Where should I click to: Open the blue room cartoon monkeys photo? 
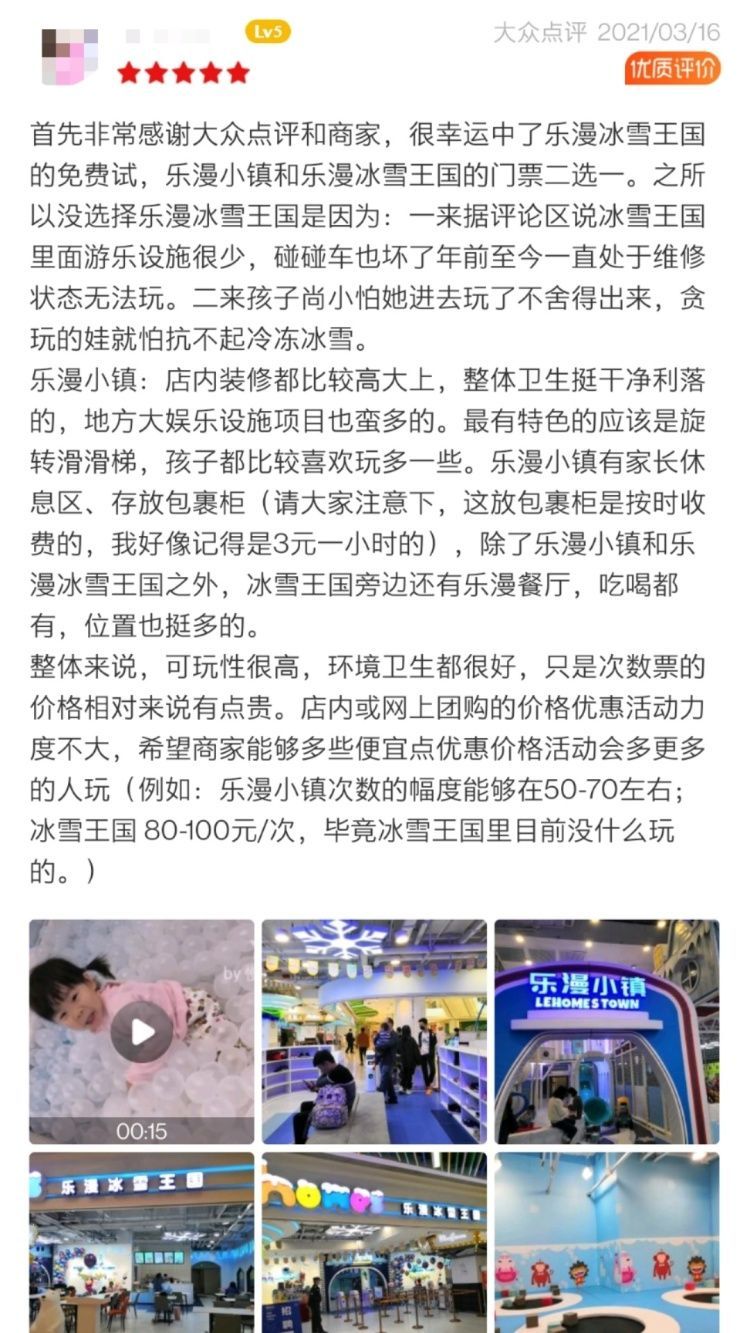point(607,1242)
